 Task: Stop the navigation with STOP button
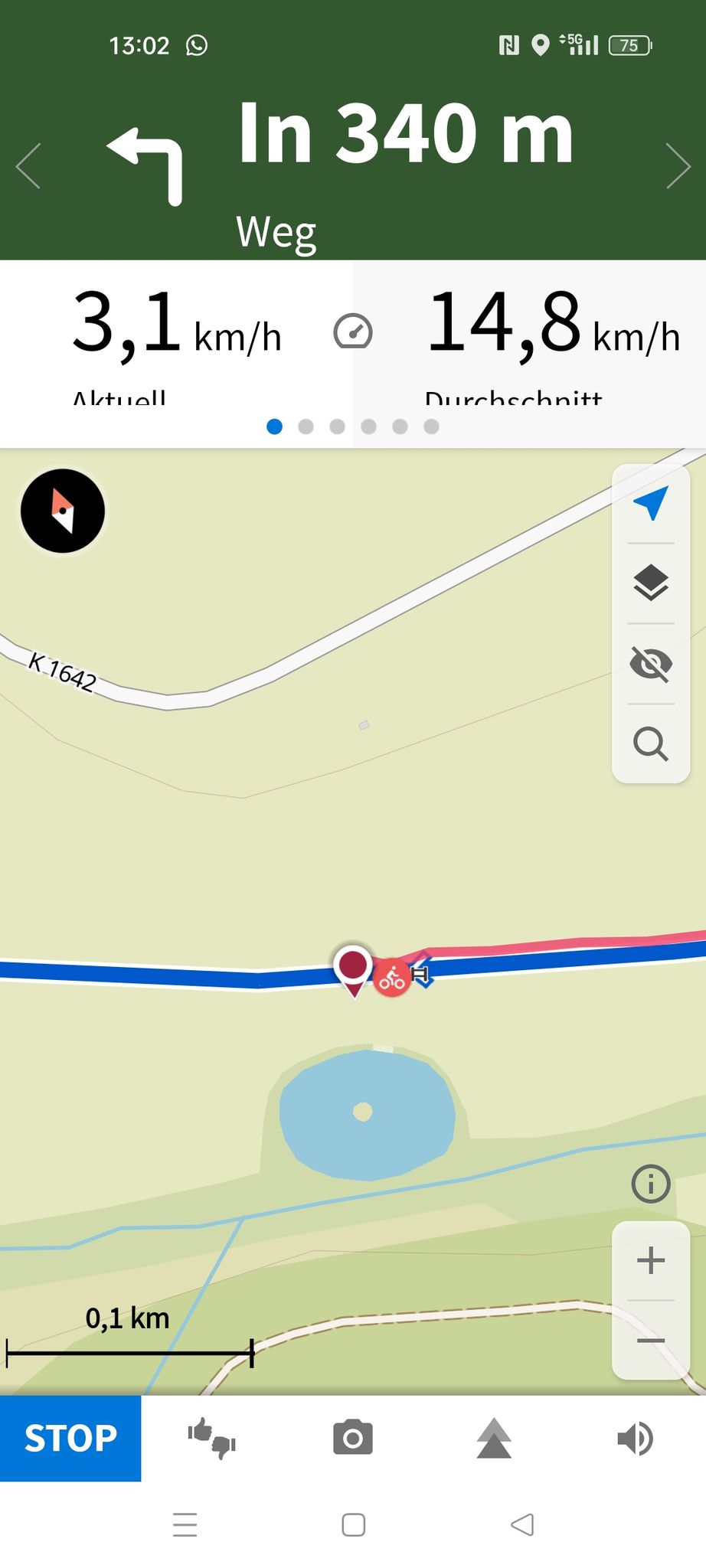[x=70, y=1438]
